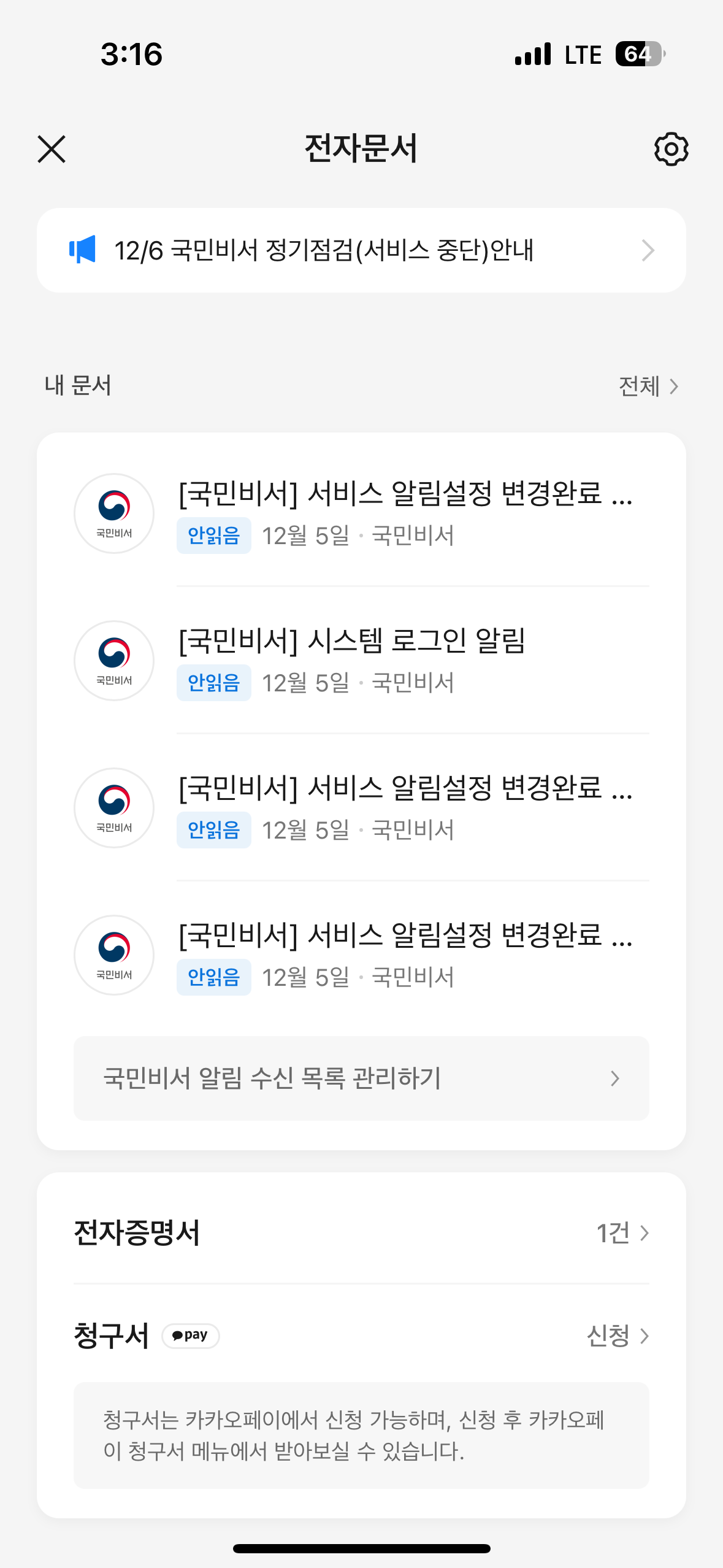Open 국민비서 알림 수신 목록 관리하기
Image resolution: width=723 pixels, height=1568 pixels.
click(361, 1078)
